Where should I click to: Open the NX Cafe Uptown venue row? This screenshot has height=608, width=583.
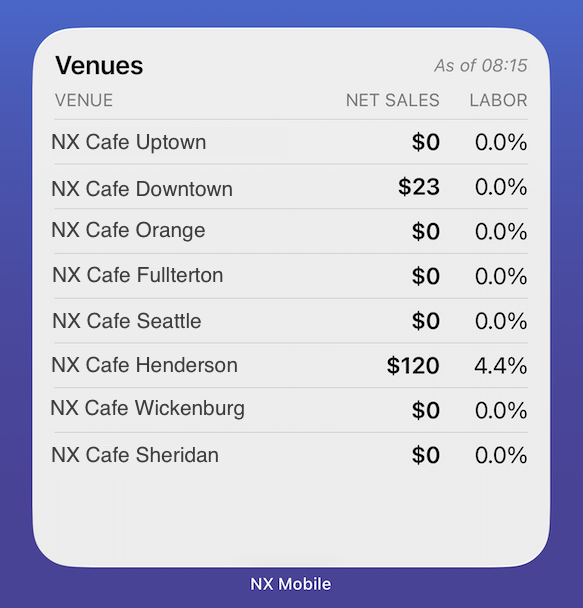(291, 142)
